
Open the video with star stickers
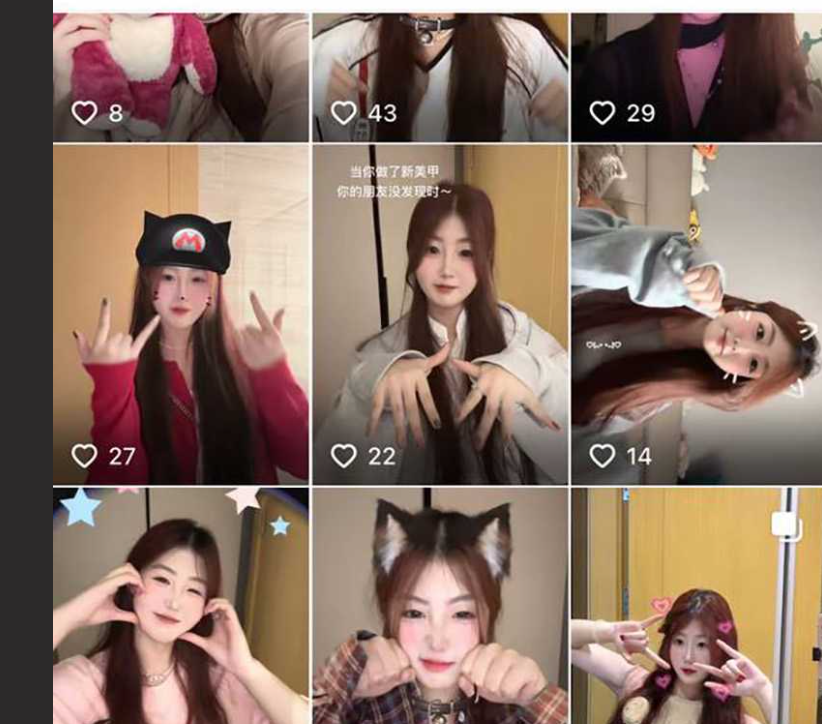pos(181,606)
